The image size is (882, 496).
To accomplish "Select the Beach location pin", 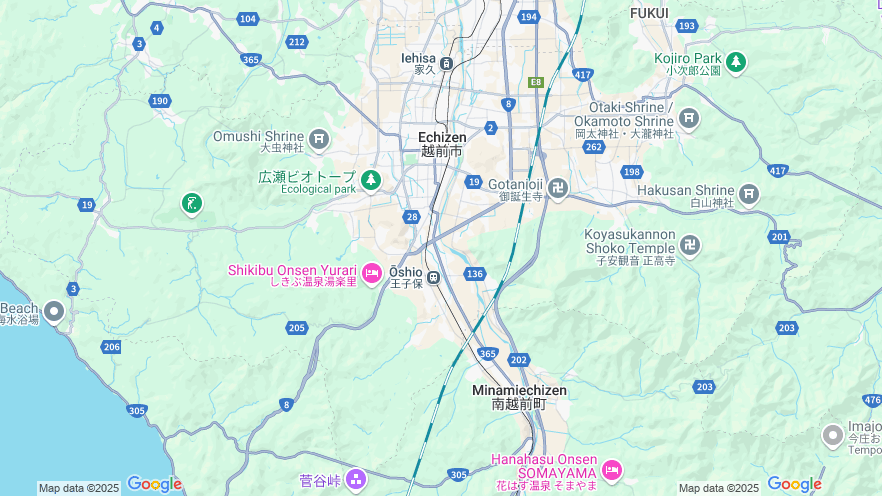I will (55, 312).
